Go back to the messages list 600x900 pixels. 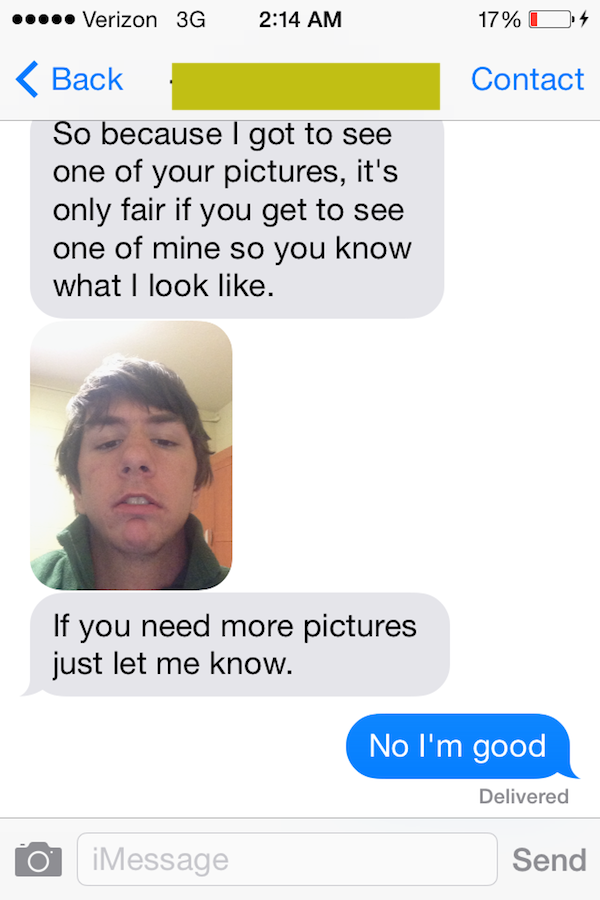click(70, 80)
